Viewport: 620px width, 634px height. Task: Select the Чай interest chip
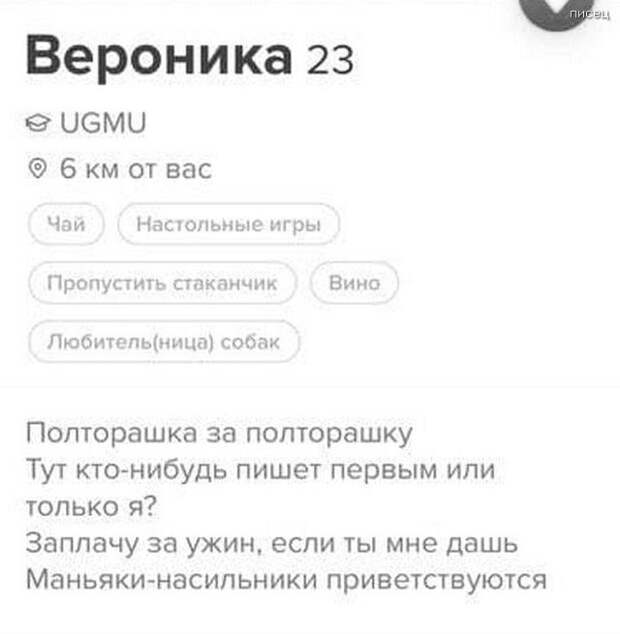pyautogui.click(x=68, y=224)
